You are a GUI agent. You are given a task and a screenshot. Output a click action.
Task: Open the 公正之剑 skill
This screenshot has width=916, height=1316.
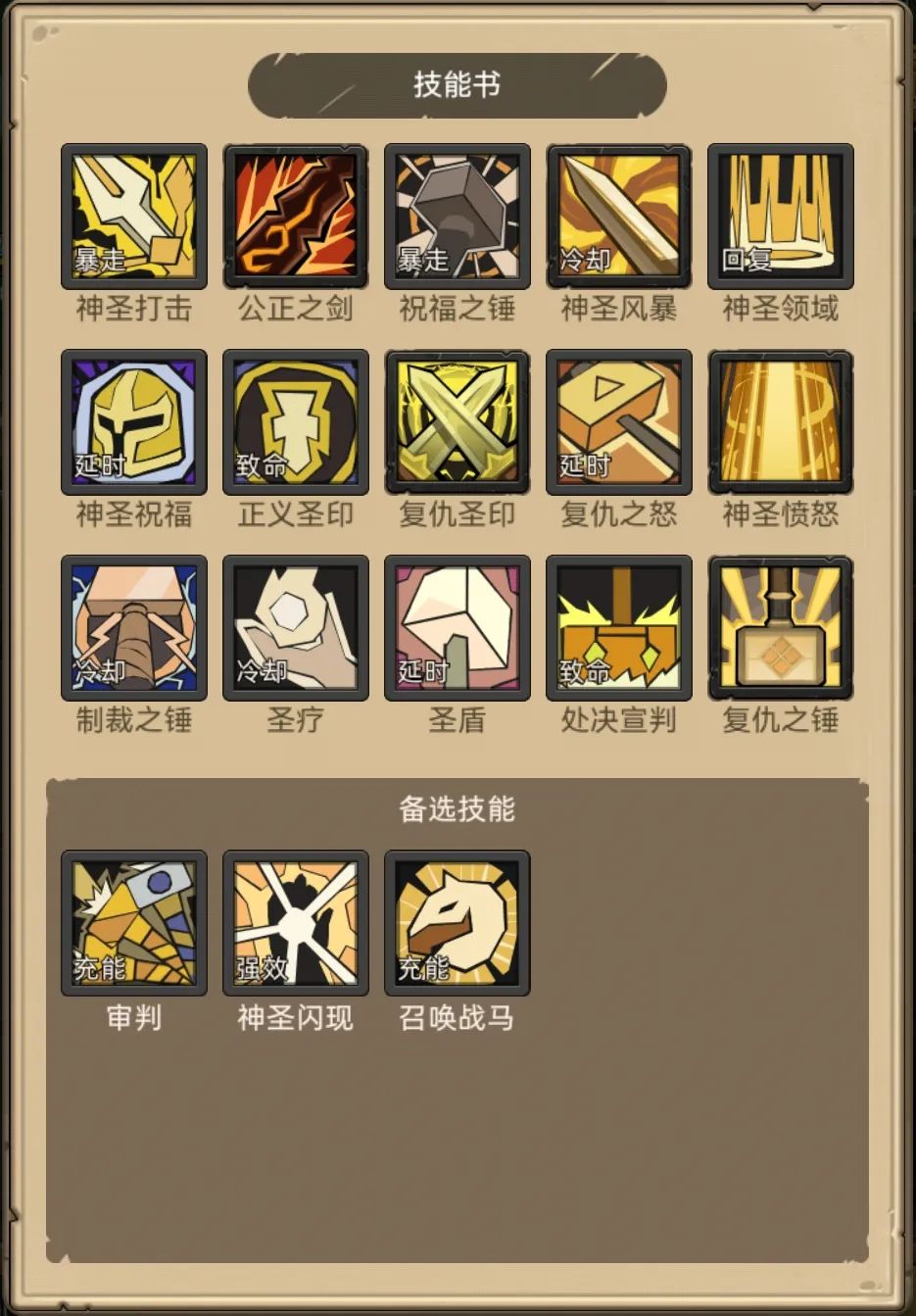click(296, 217)
